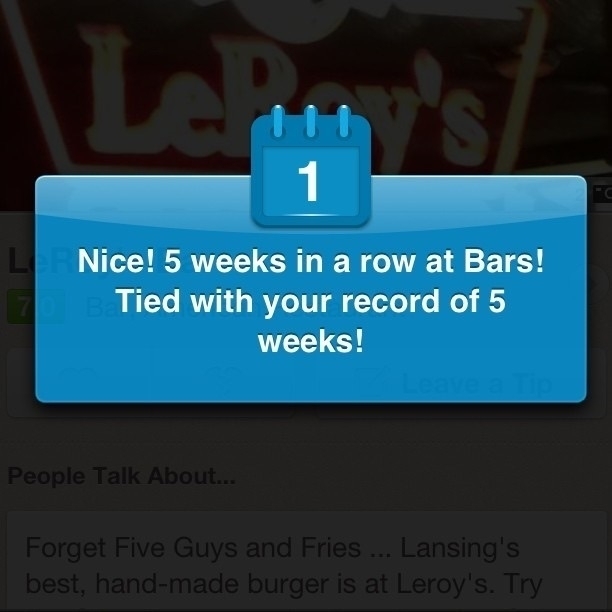Dismiss the 5 weeks streak popup
The width and height of the screenshot is (612, 612).
[x=310, y=300]
